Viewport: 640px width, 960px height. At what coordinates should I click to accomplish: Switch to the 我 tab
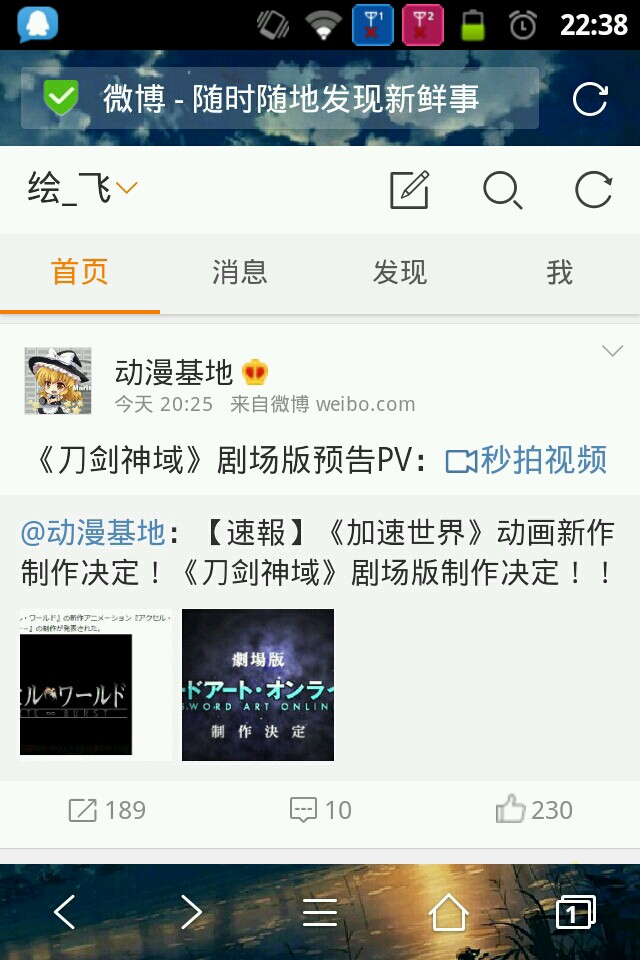[559, 272]
